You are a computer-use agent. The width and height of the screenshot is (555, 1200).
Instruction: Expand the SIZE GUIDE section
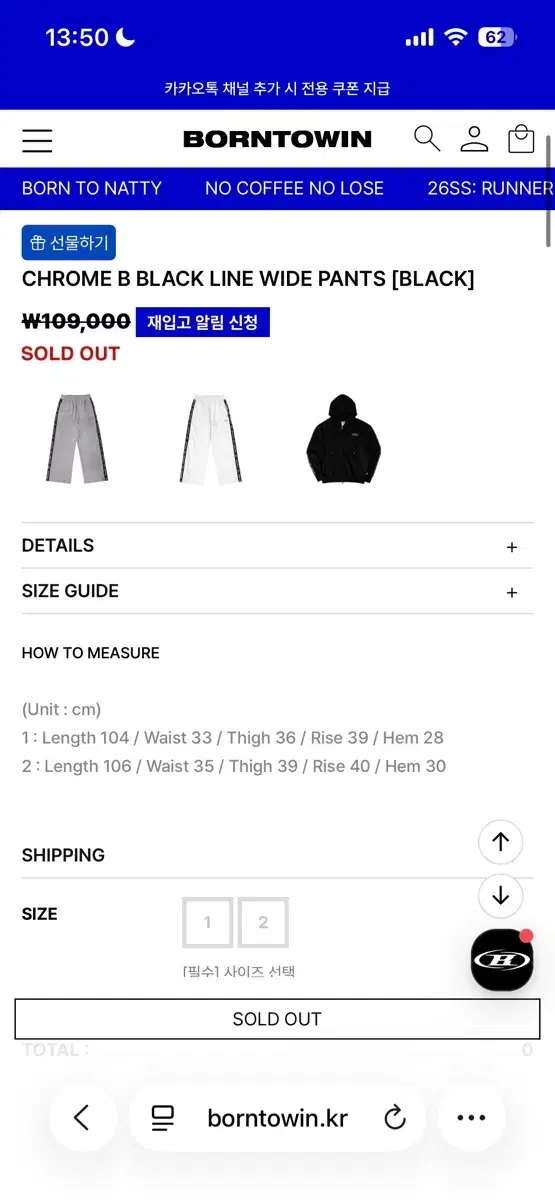pos(277,591)
